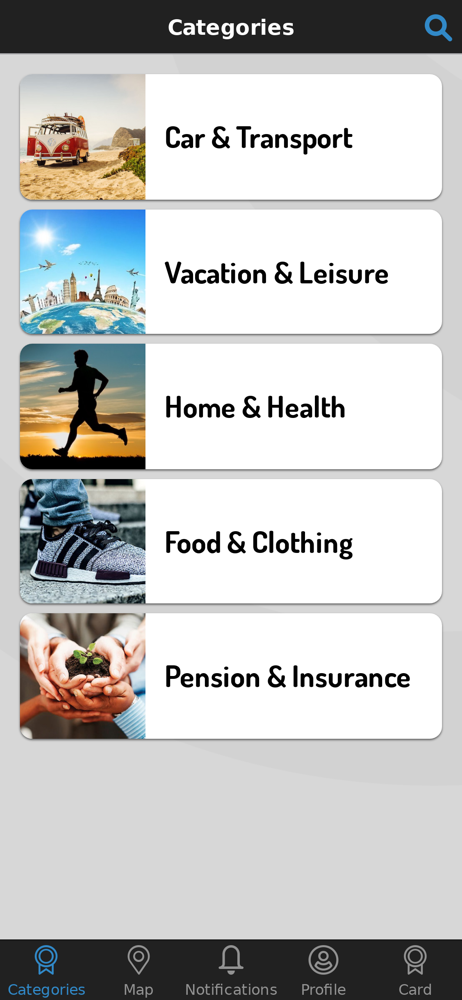This screenshot has width=462, height=1000.
Task: Browse the Food & Clothing category
Action: (x=231, y=541)
